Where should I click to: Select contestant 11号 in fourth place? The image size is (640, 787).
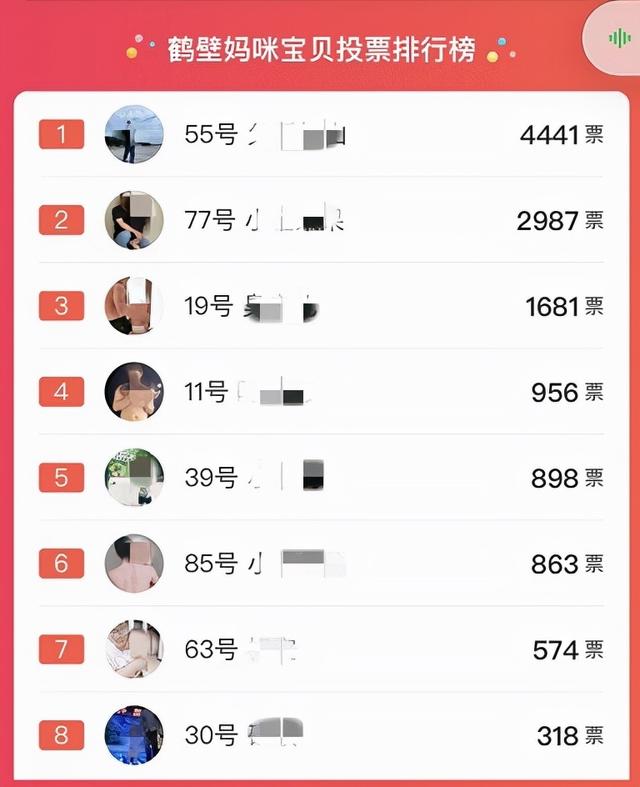[320, 392]
